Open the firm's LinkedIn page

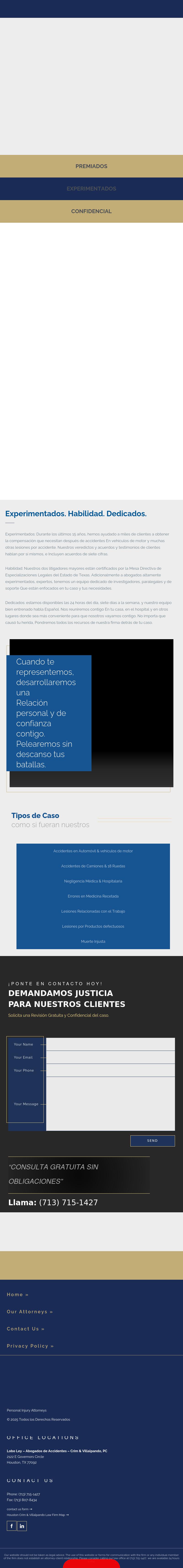22,1526
